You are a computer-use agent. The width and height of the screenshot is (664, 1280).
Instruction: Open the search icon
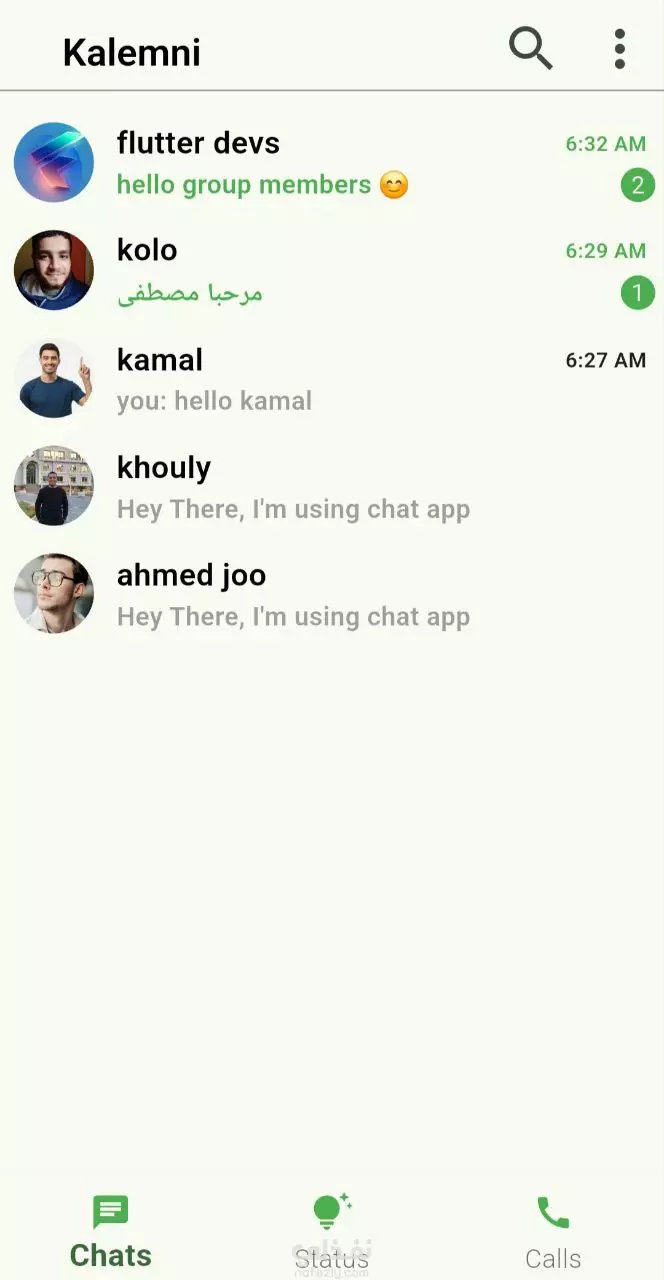530,48
